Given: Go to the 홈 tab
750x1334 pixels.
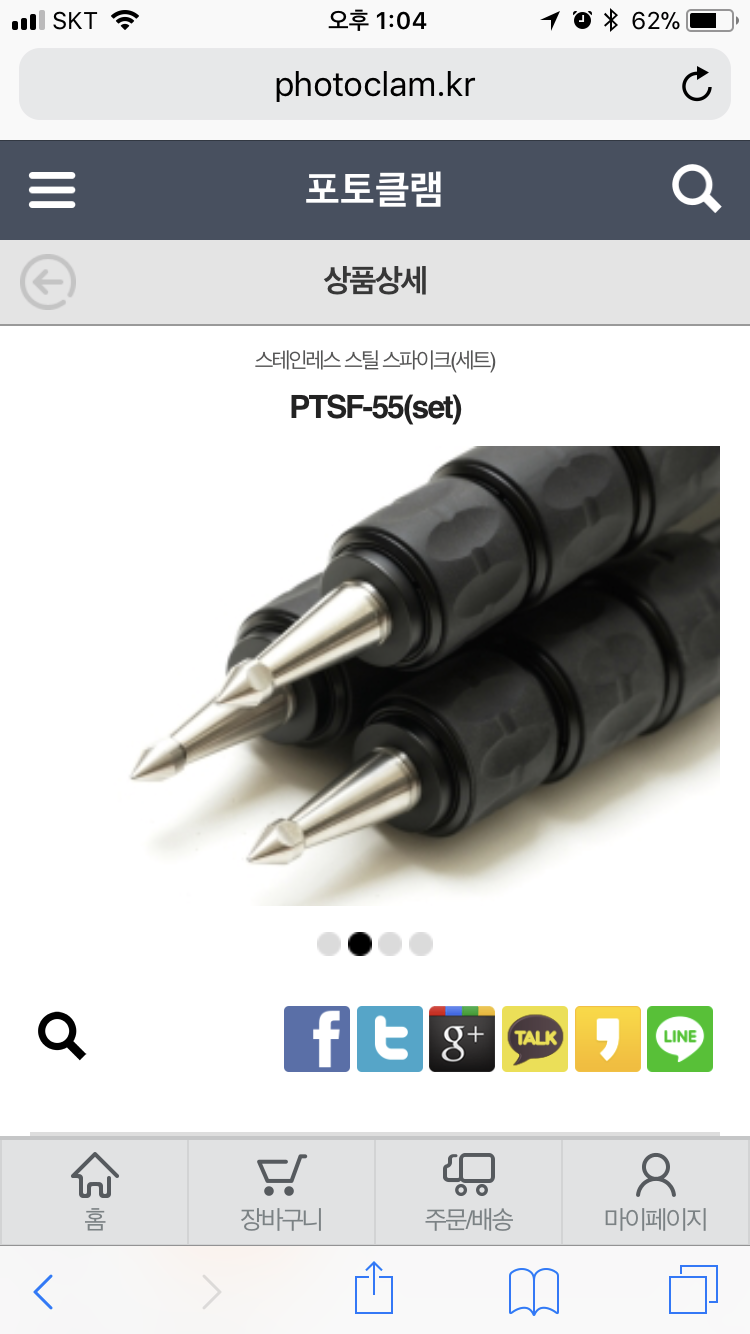Looking at the screenshot, I should (x=95, y=1192).
